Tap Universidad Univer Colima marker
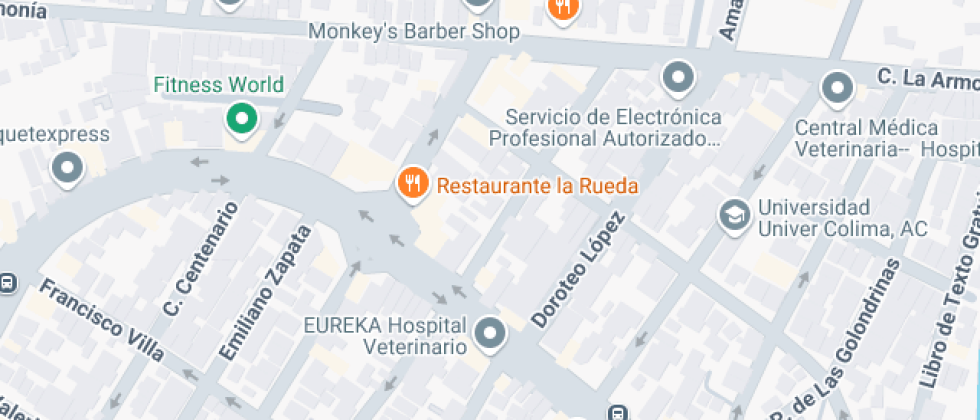 [x=735, y=214]
